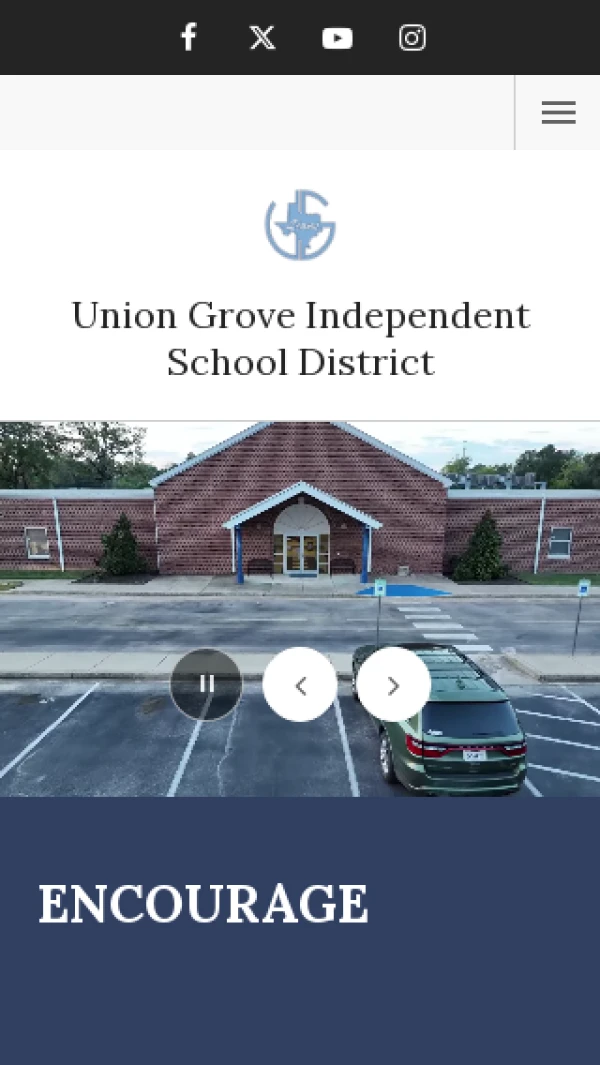This screenshot has height=1065, width=600.
Task: Open the Instagram profile
Action: click(x=412, y=38)
